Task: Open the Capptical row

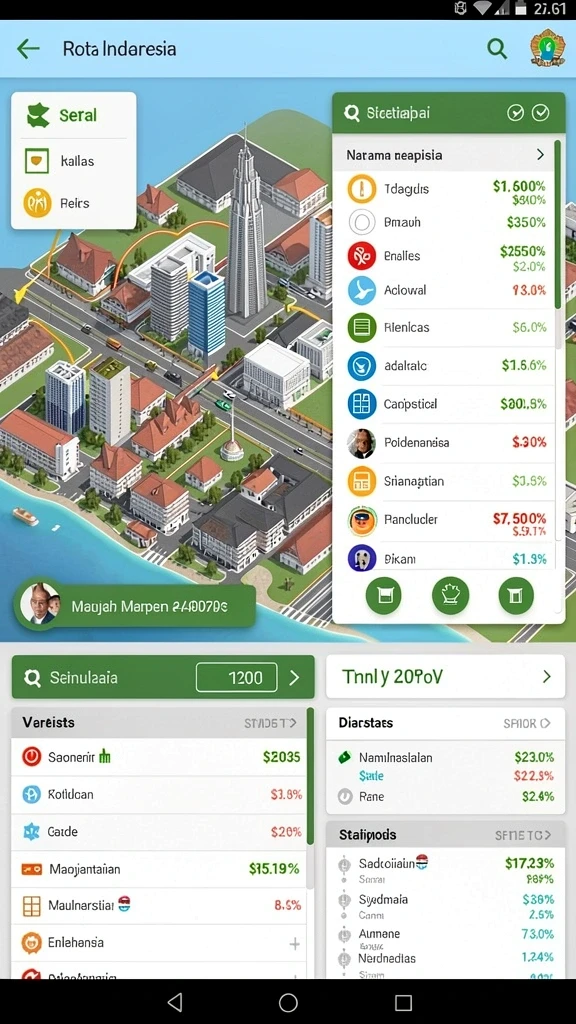Action: [445, 404]
